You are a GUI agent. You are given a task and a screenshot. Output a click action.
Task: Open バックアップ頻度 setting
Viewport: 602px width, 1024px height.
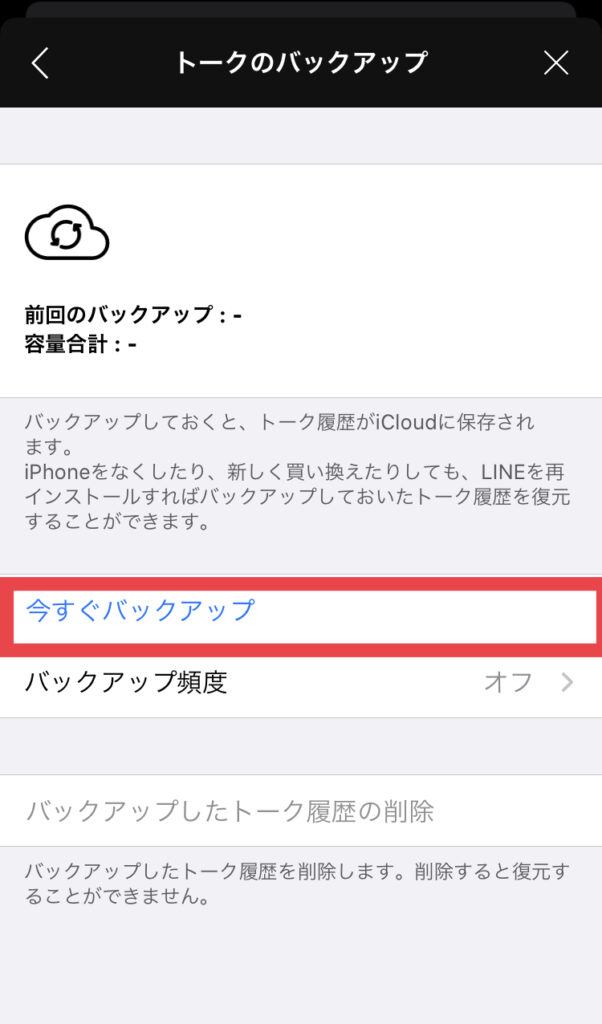click(300, 683)
